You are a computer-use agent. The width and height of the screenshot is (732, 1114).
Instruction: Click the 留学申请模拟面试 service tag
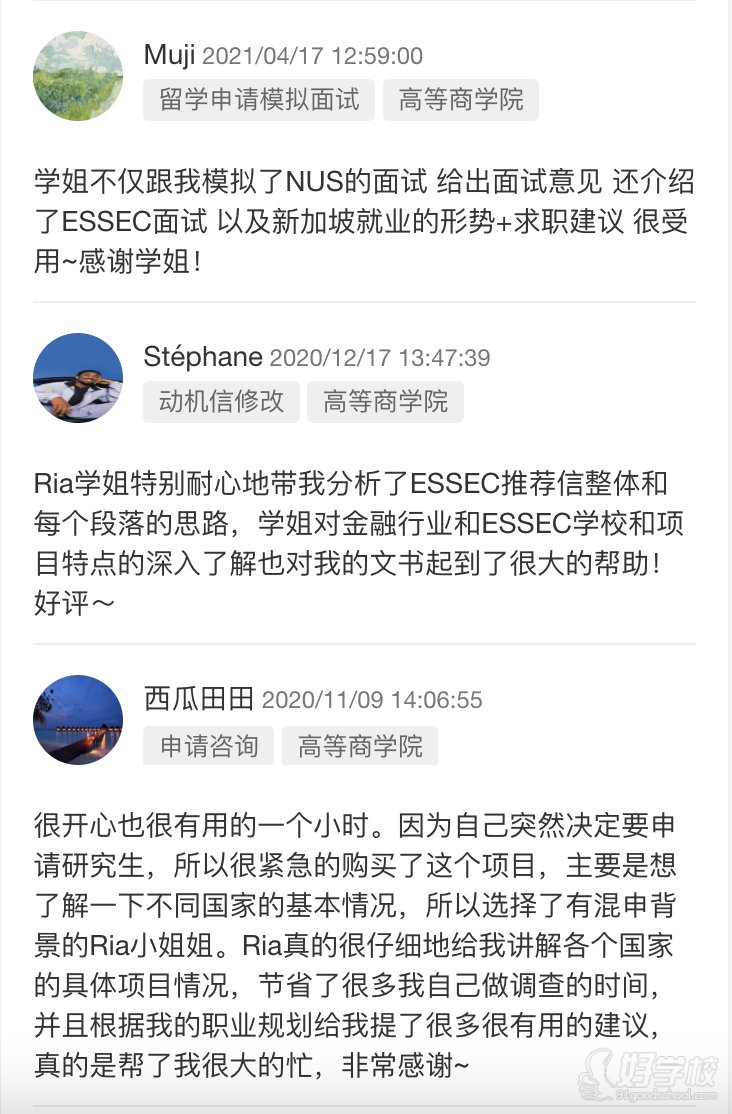point(257,100)
